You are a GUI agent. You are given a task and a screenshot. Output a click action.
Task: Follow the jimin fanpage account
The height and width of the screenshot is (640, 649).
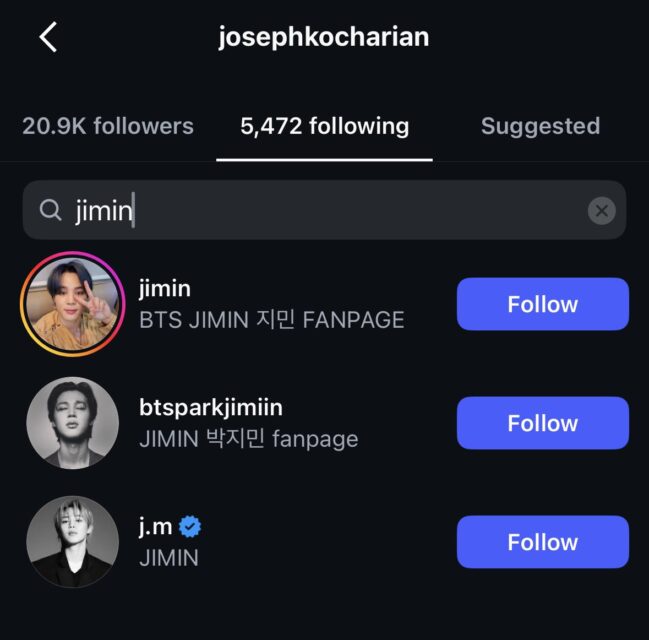(542, 304)
